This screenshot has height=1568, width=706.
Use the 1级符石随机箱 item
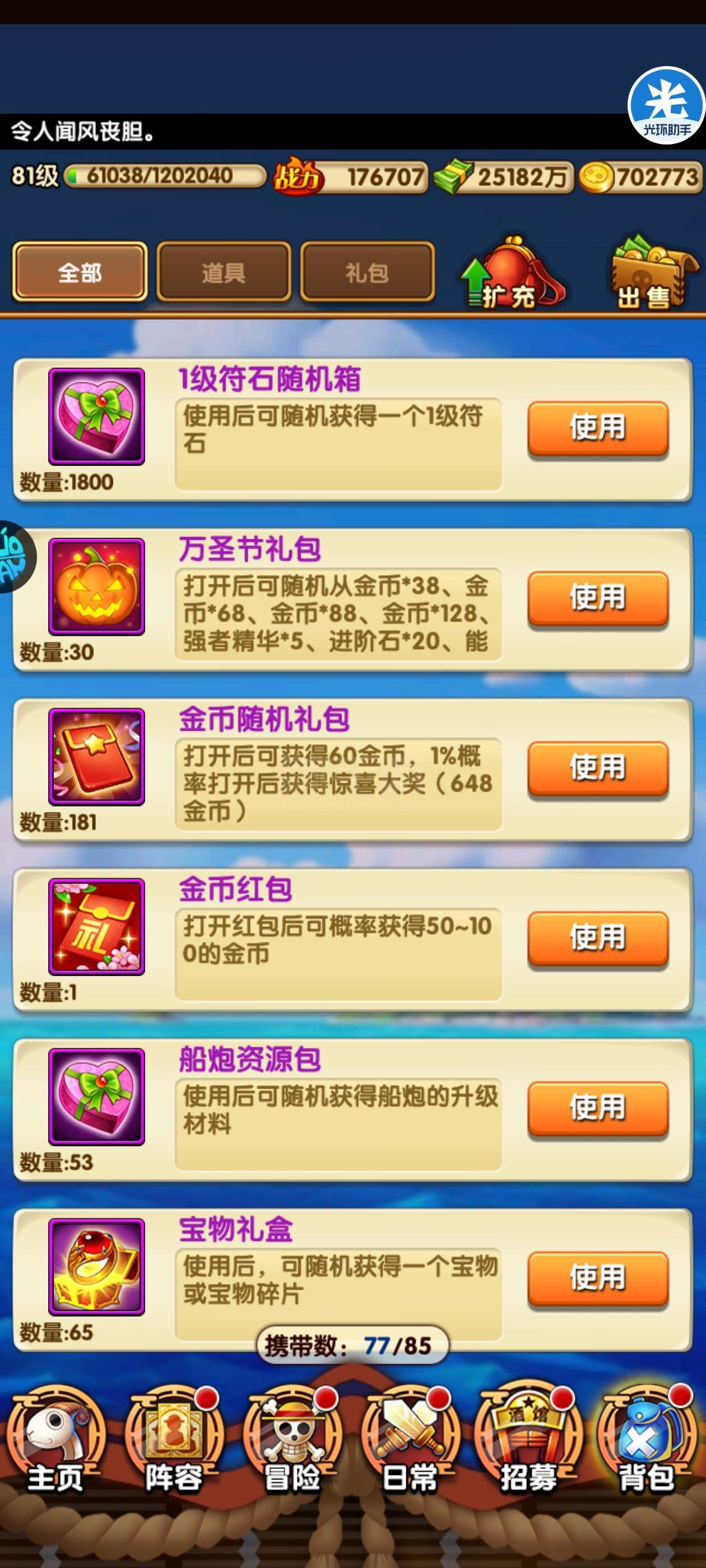[597, 427]
